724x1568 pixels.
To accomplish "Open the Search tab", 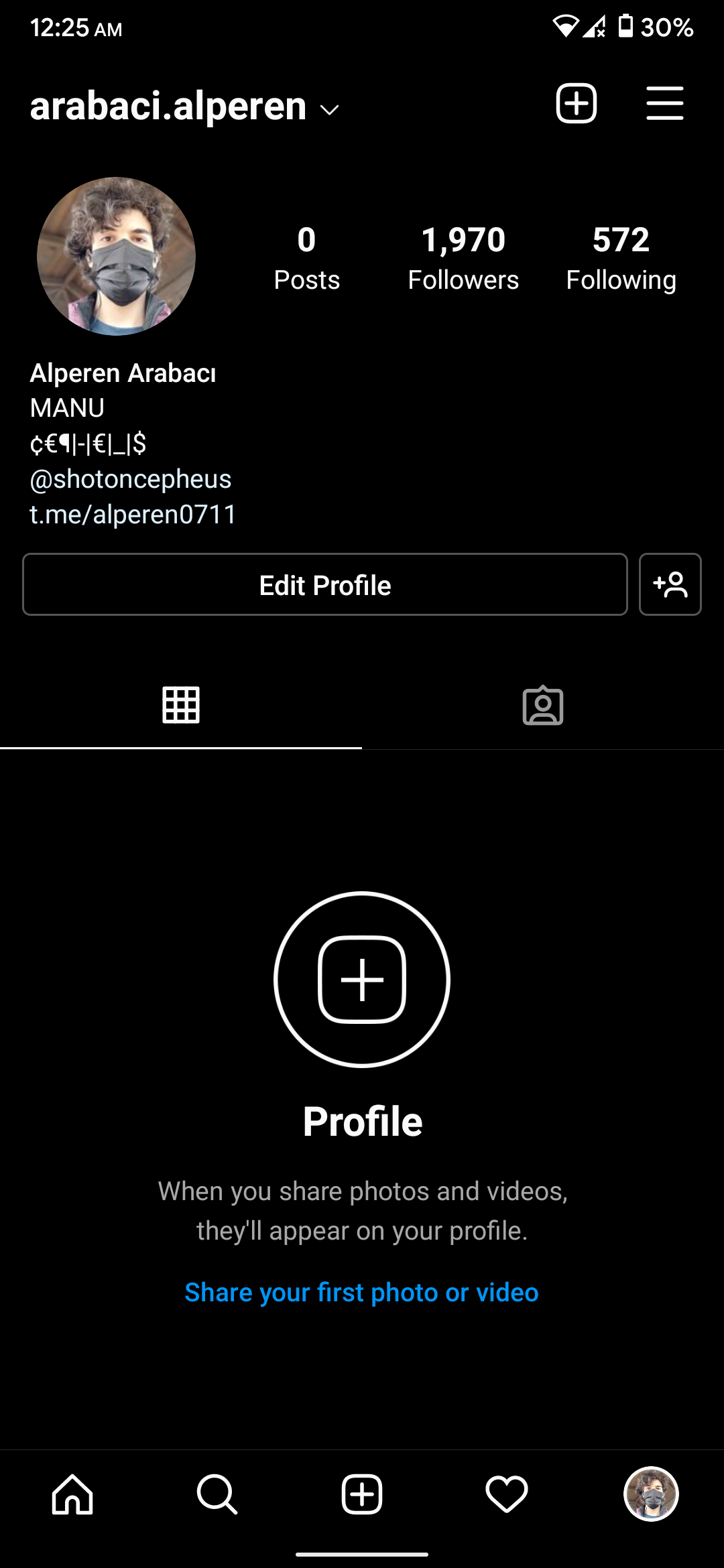I will (217, 1494).
